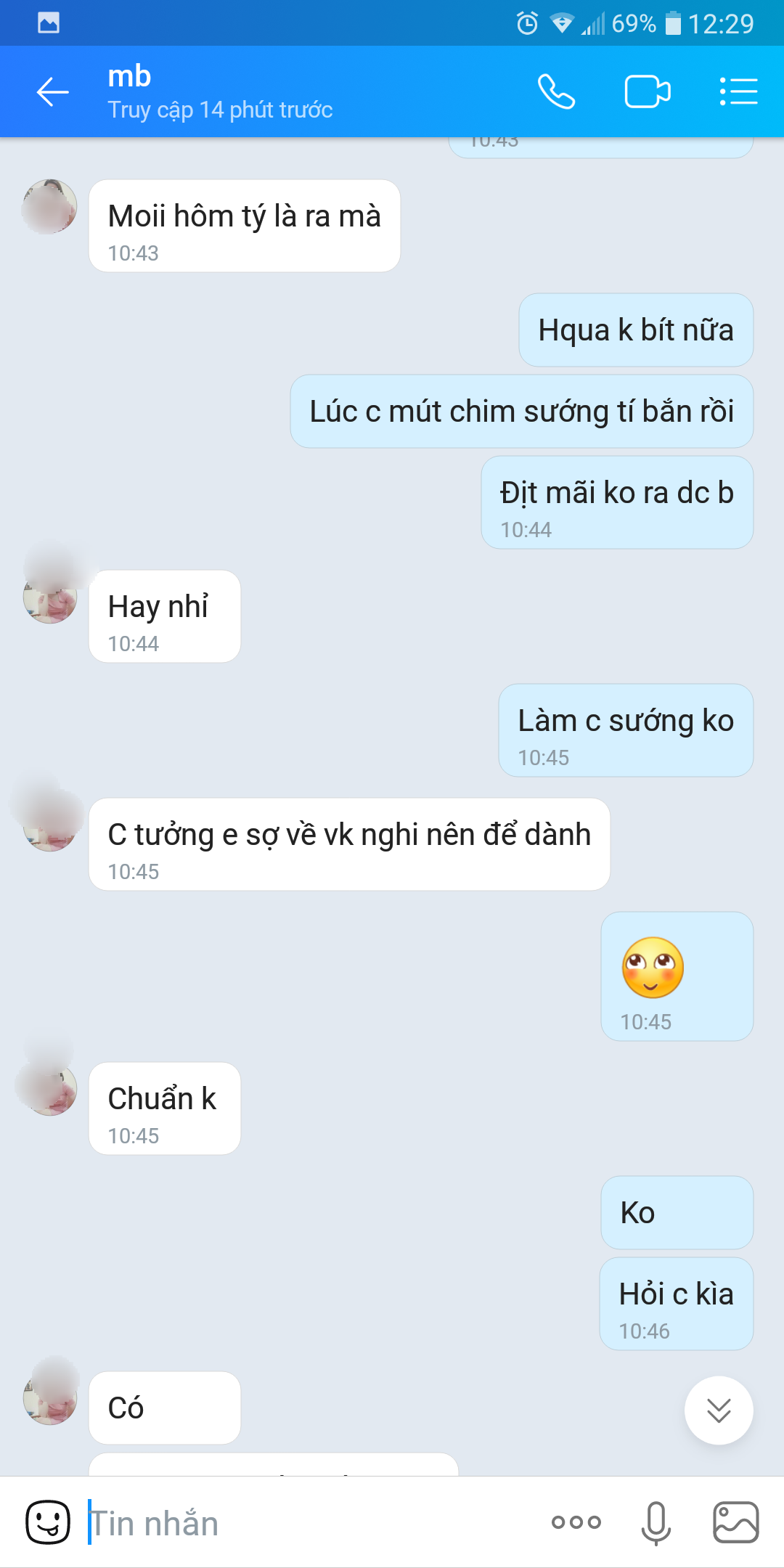Go back from the mb chat
This screenshot has width=784, height=1568.
(52, 92)
